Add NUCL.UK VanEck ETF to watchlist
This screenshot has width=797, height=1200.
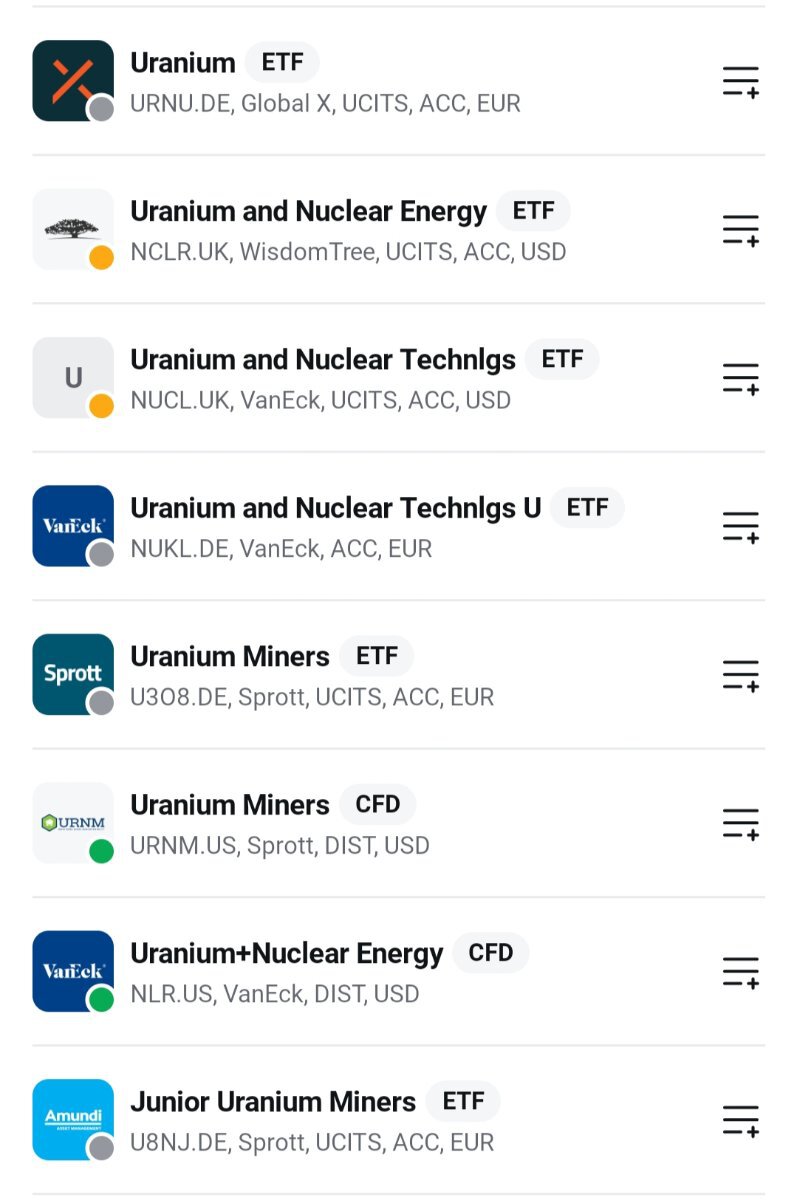[741, 378]
